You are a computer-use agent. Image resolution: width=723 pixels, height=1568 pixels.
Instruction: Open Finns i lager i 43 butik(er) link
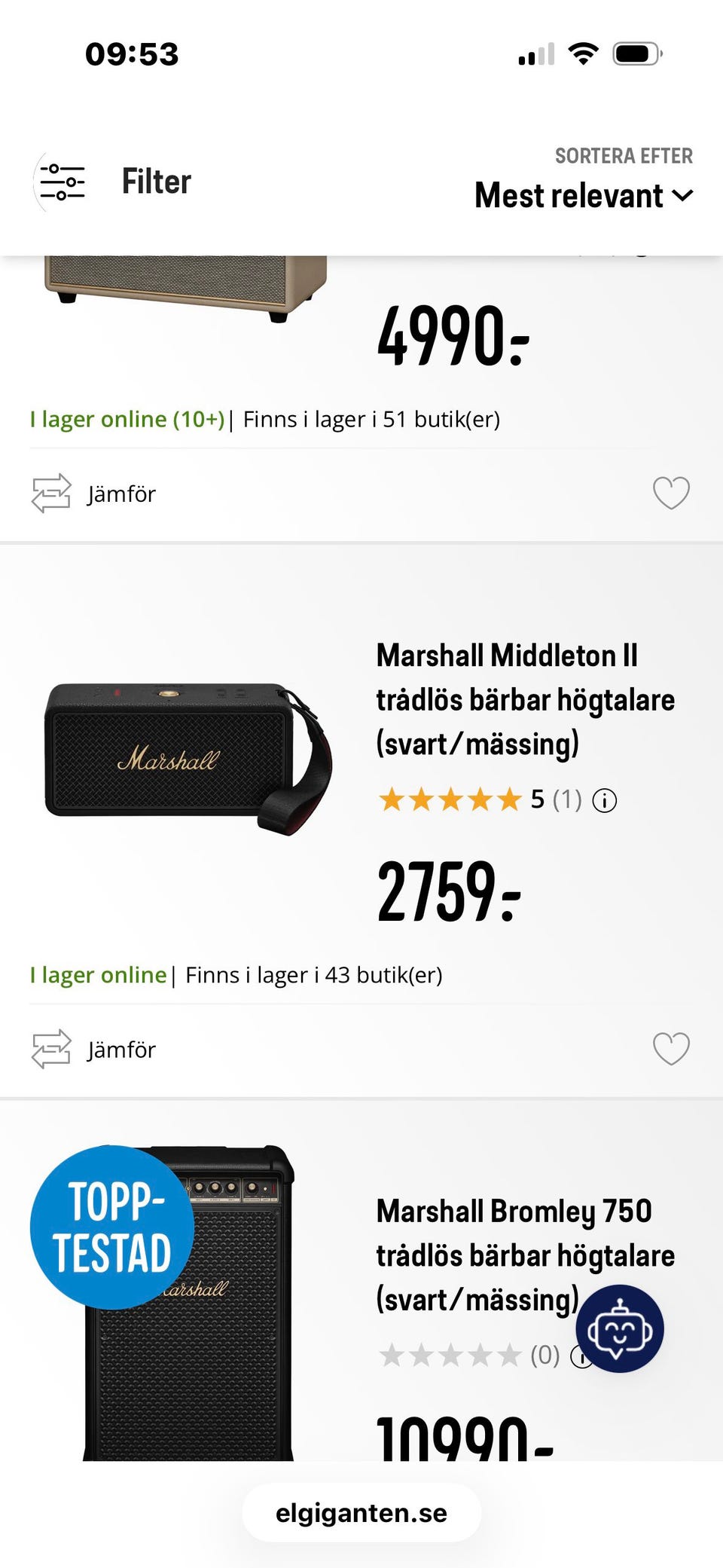click(315, 974)
